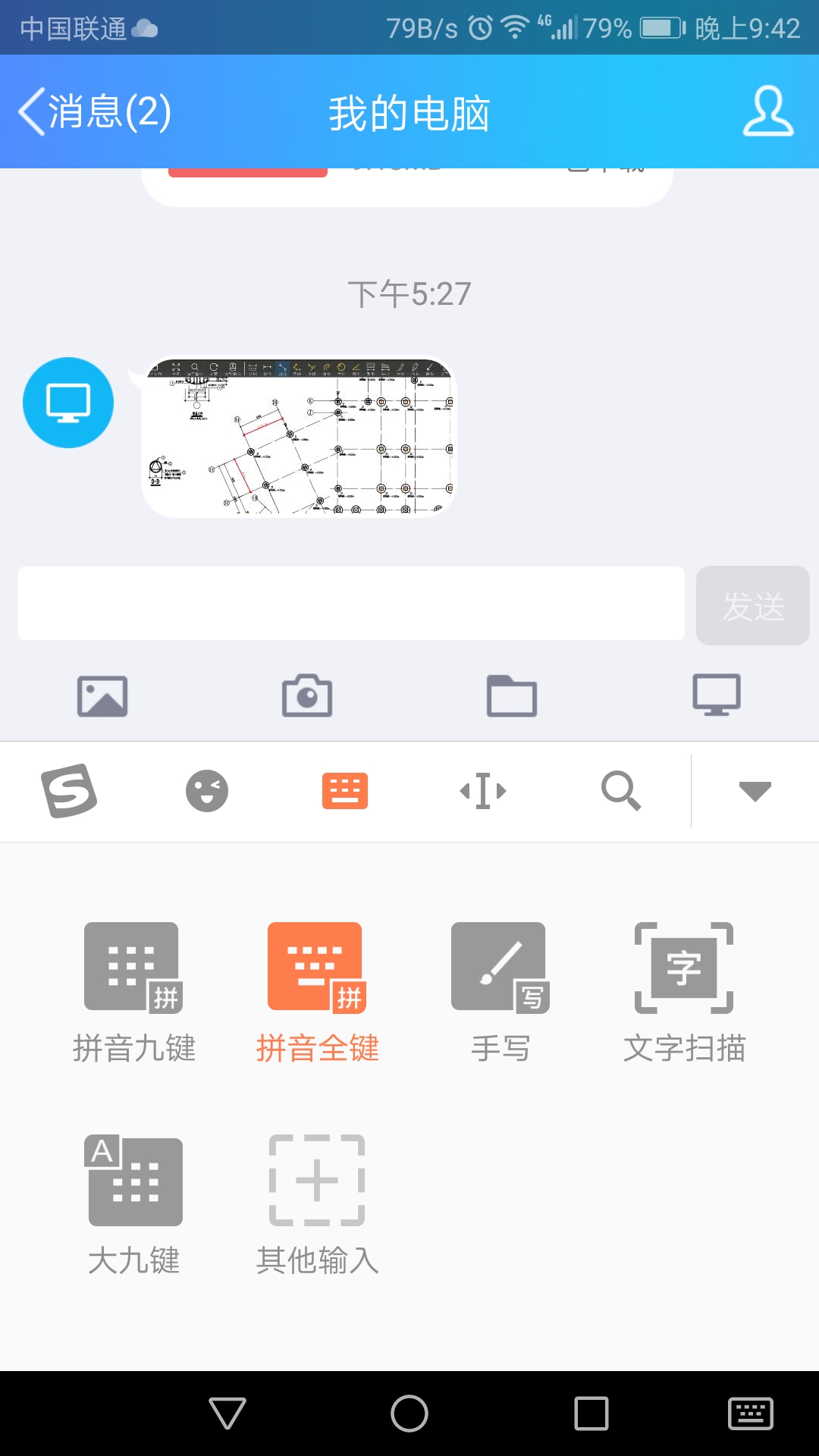Open the cursor move tool
Viewport: 819px width, 1456px height.
coord(483,791)
